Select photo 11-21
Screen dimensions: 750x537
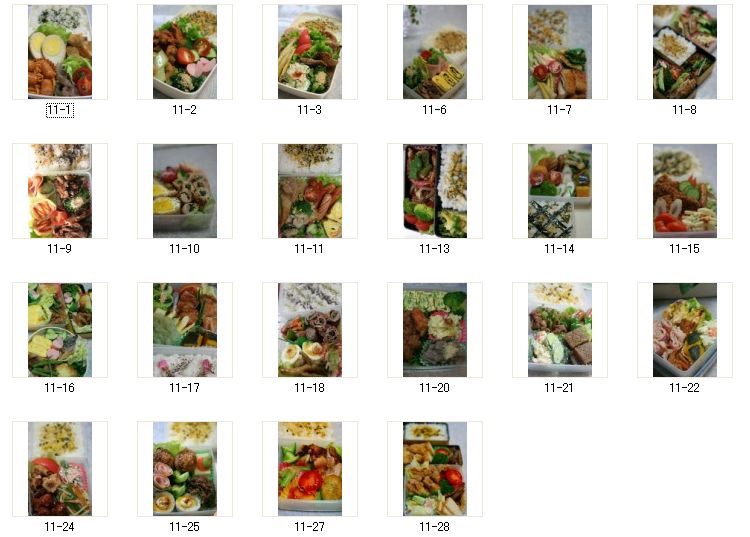pyautogui.click(x=559, y=329)
